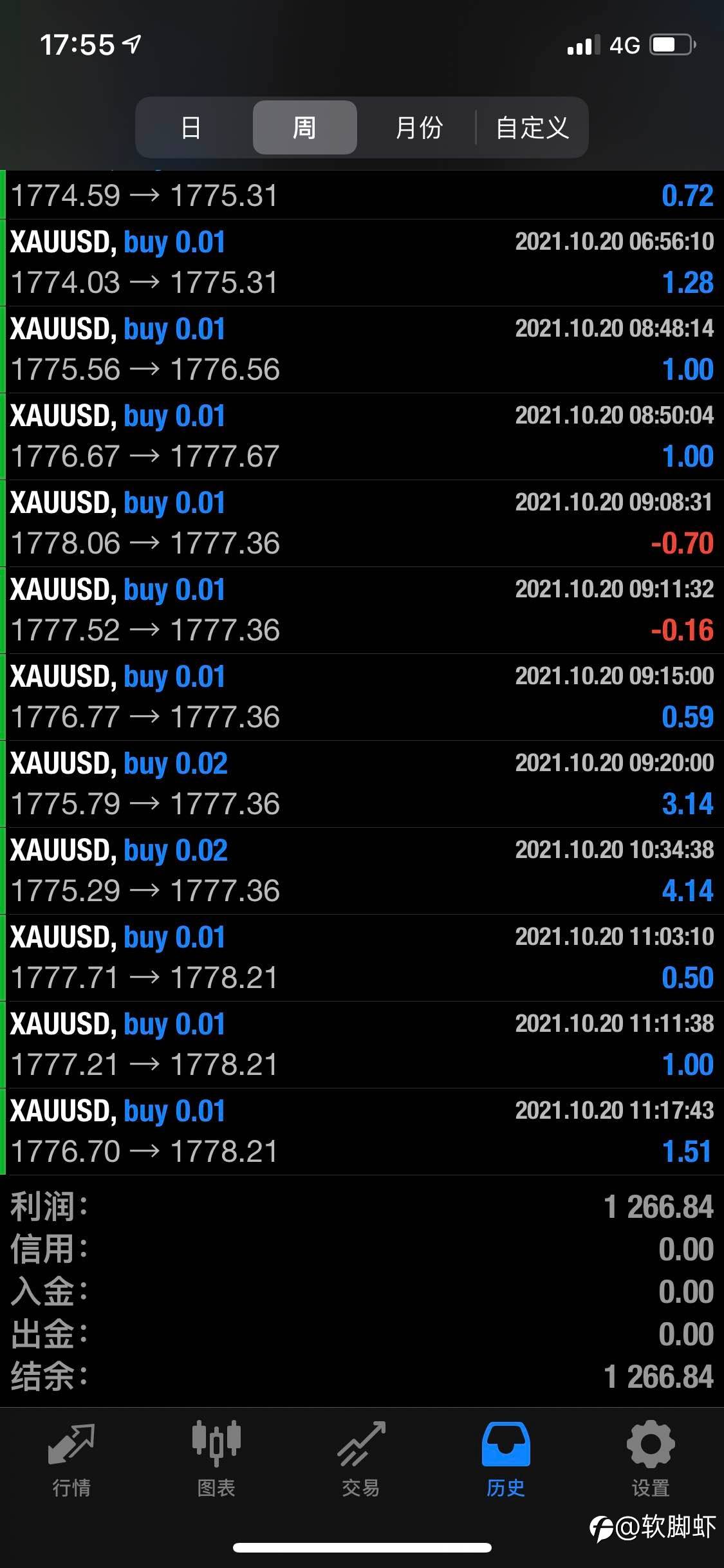Select the 周 period segment
This screenshot has height=1568, width=724.
(304, 127)
